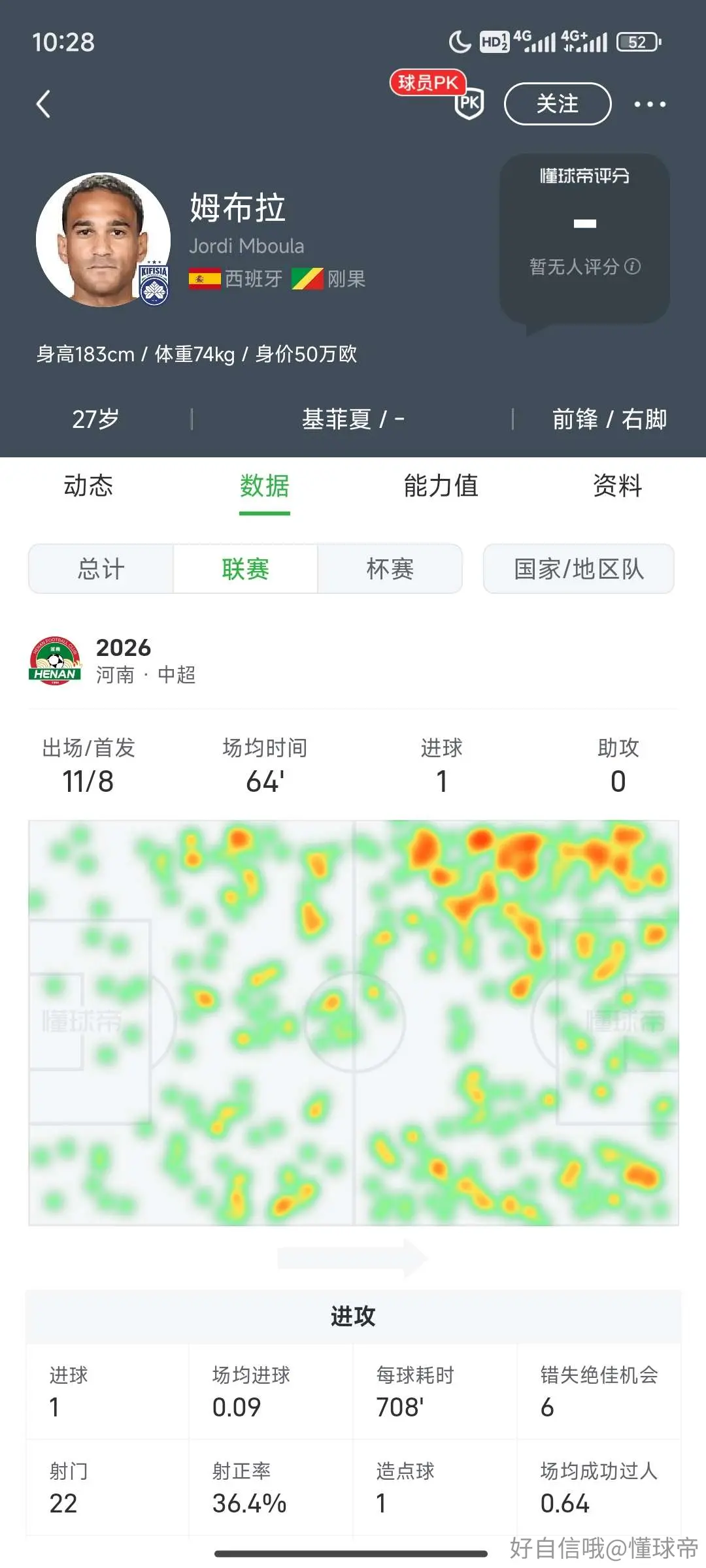Go back using the top-left arrow
This screenshot has width=706, height=1568.
pos(44,104)
